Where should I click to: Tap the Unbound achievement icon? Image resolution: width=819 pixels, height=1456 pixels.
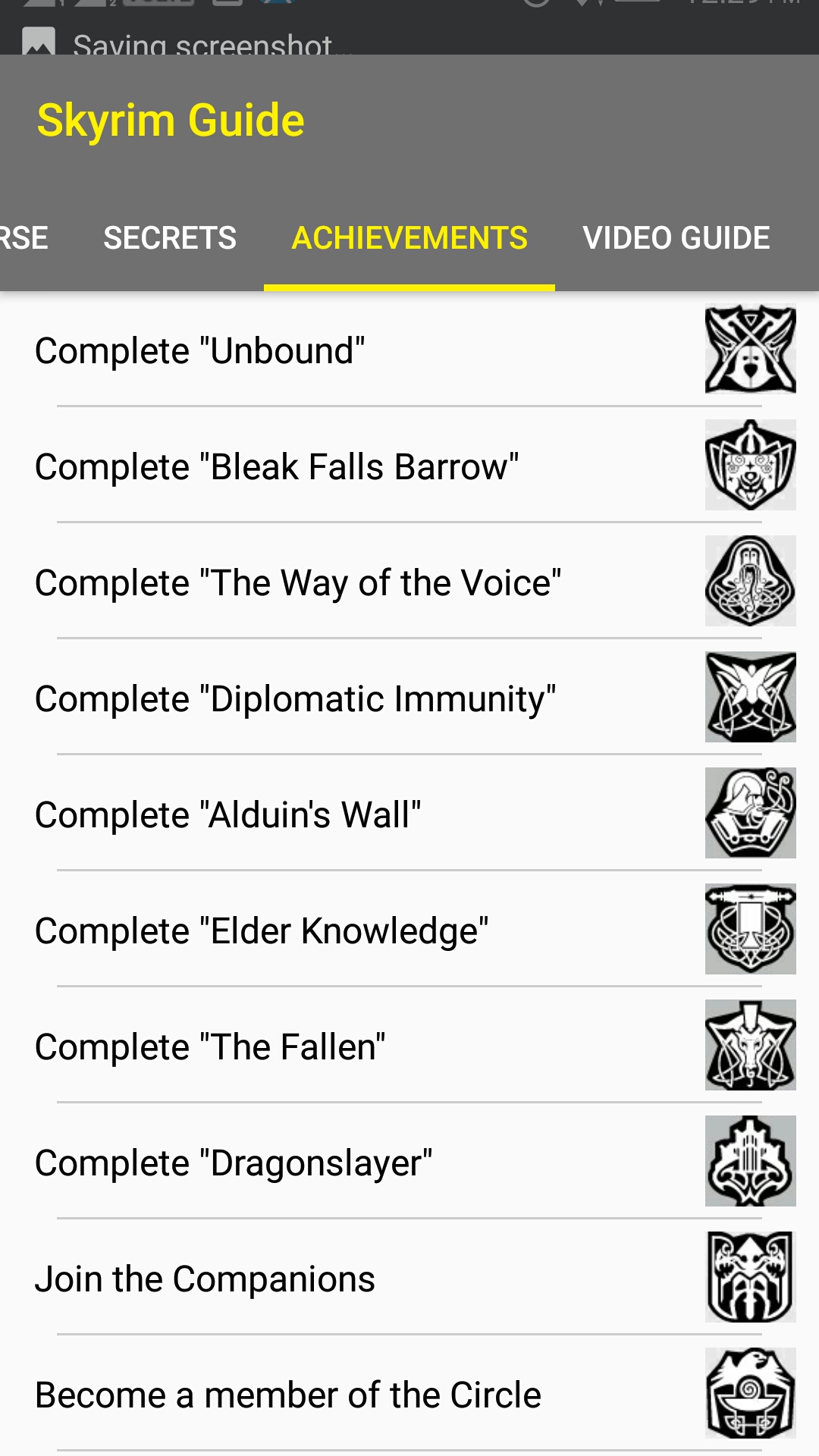(749, 348)
